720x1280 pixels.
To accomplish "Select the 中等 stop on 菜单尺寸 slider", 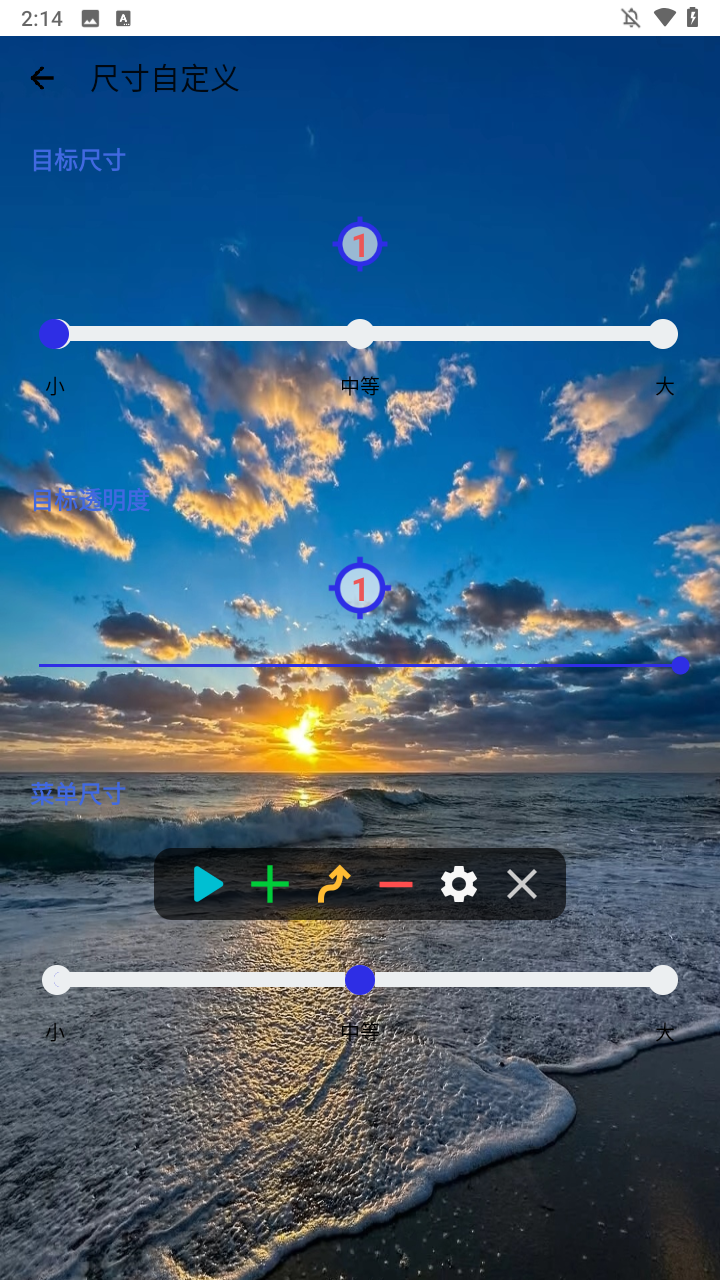I will (x=360, y=980).
